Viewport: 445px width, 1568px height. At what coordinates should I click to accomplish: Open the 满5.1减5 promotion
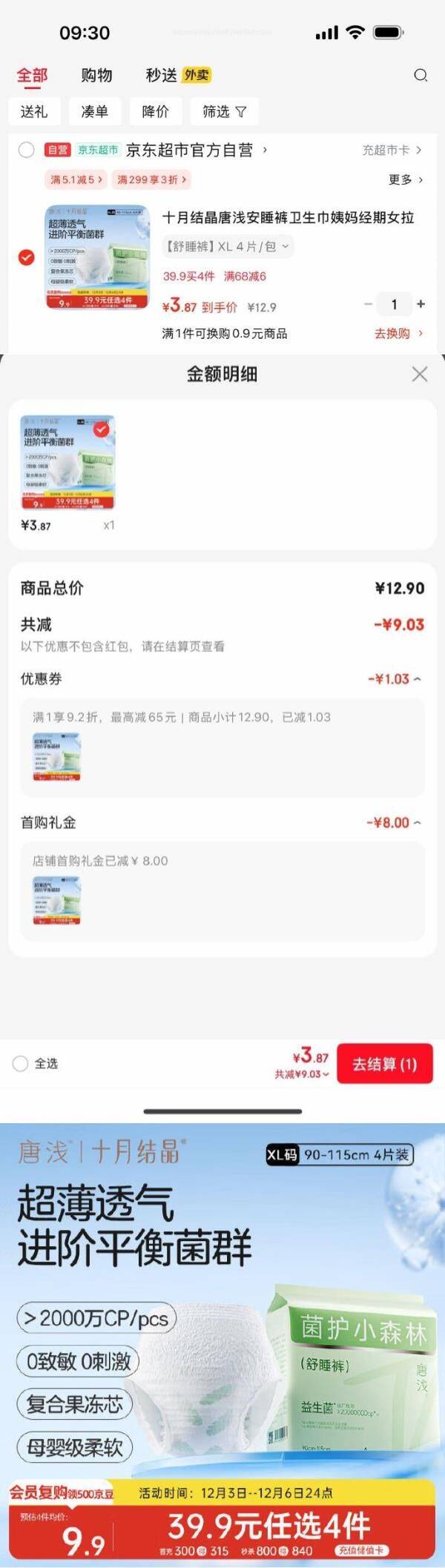click(76, 179)
